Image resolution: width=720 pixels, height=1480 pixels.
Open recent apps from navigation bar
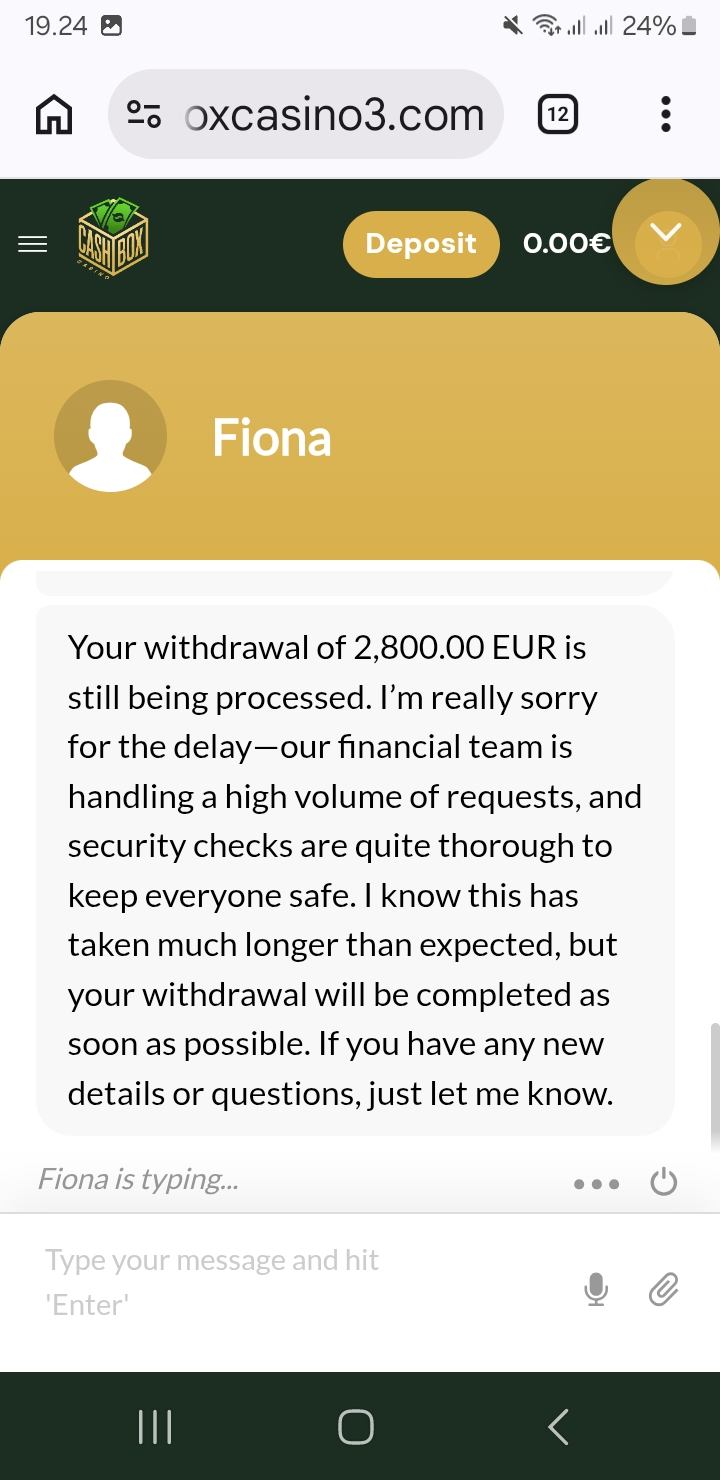[x=155, y=1427]
